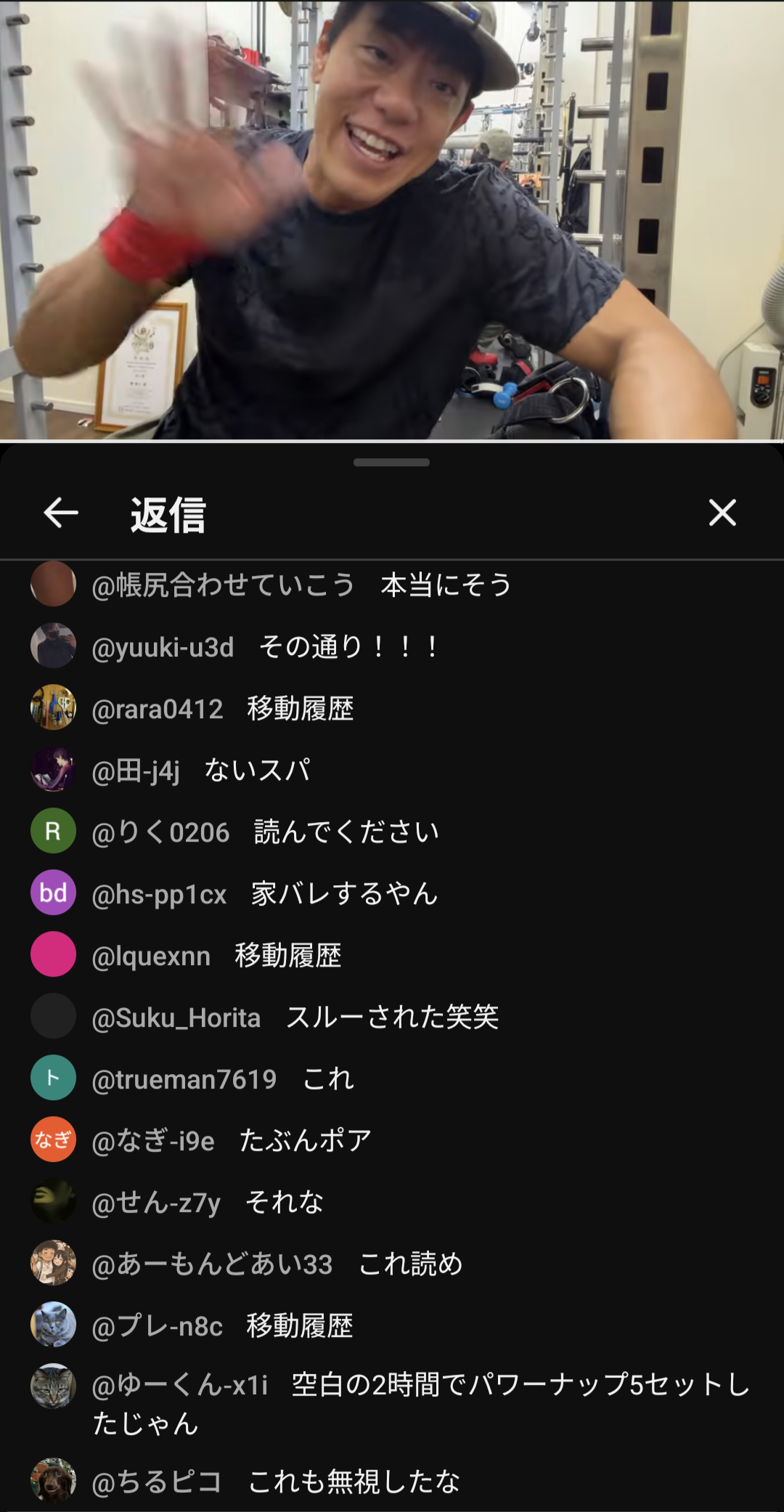Select the @ちるピコ これも無視したな message

click(392, 1481)
